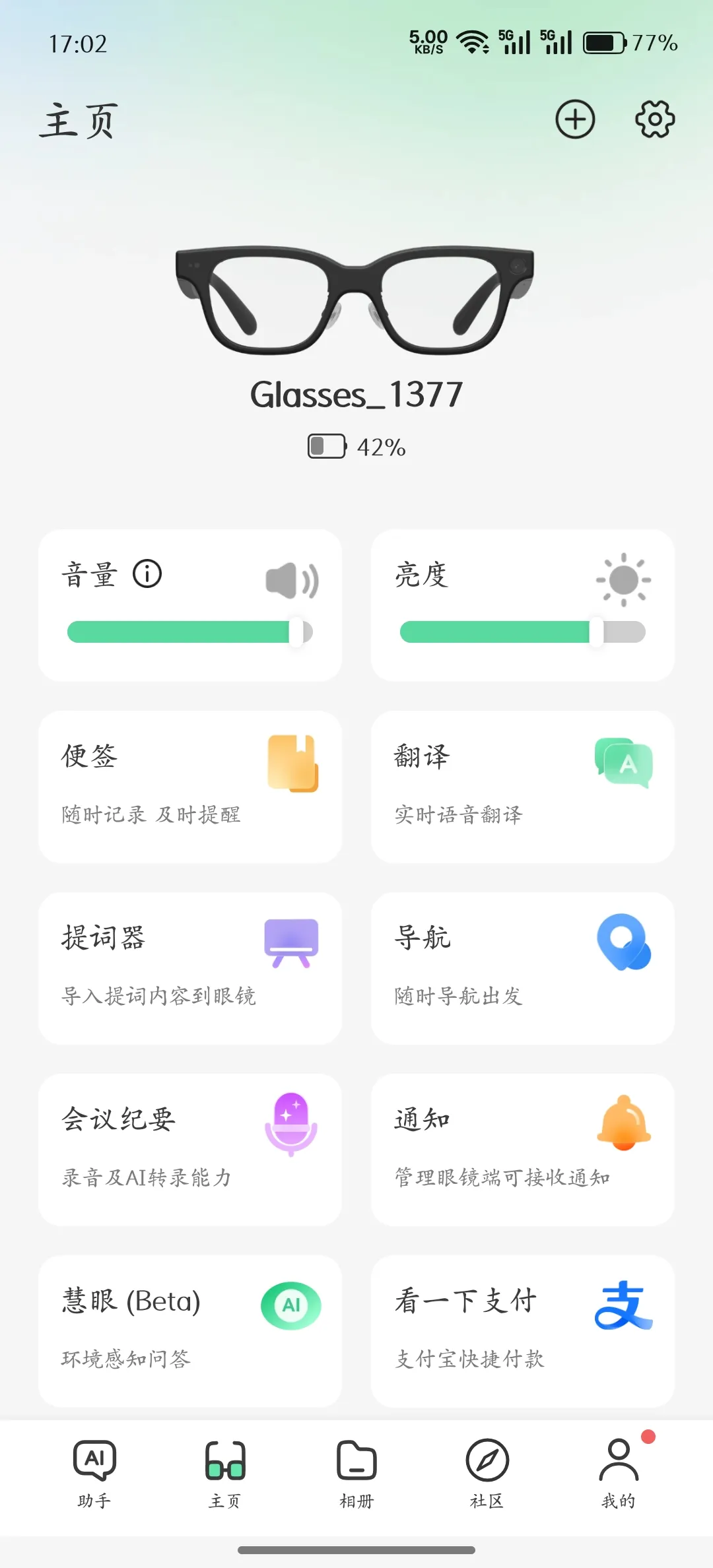Open the 提词器 teleprompter card
This screenshot has height=1568, width=713.
point(190,968)
